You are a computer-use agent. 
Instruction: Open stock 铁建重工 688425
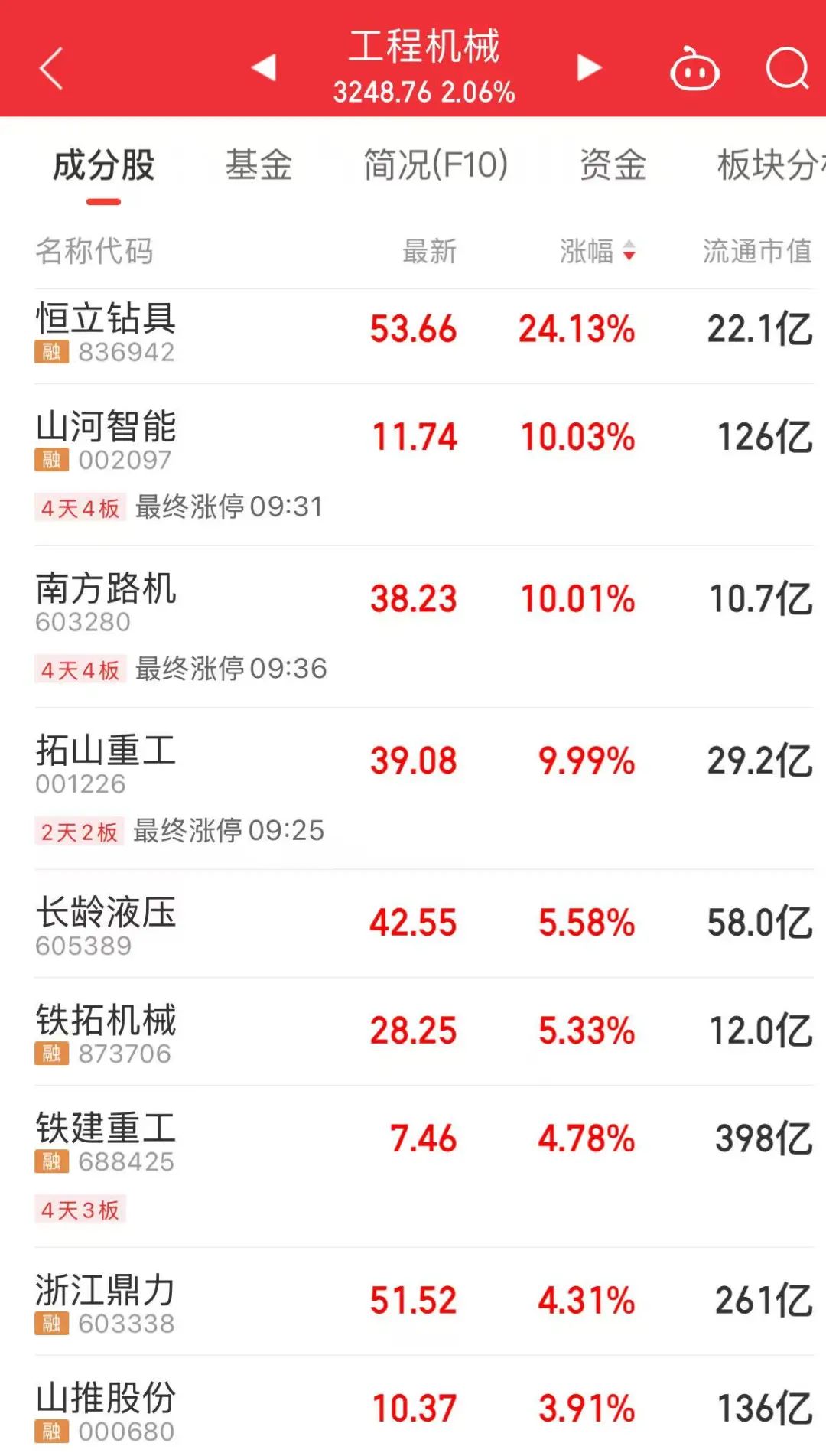[424, 1167]
